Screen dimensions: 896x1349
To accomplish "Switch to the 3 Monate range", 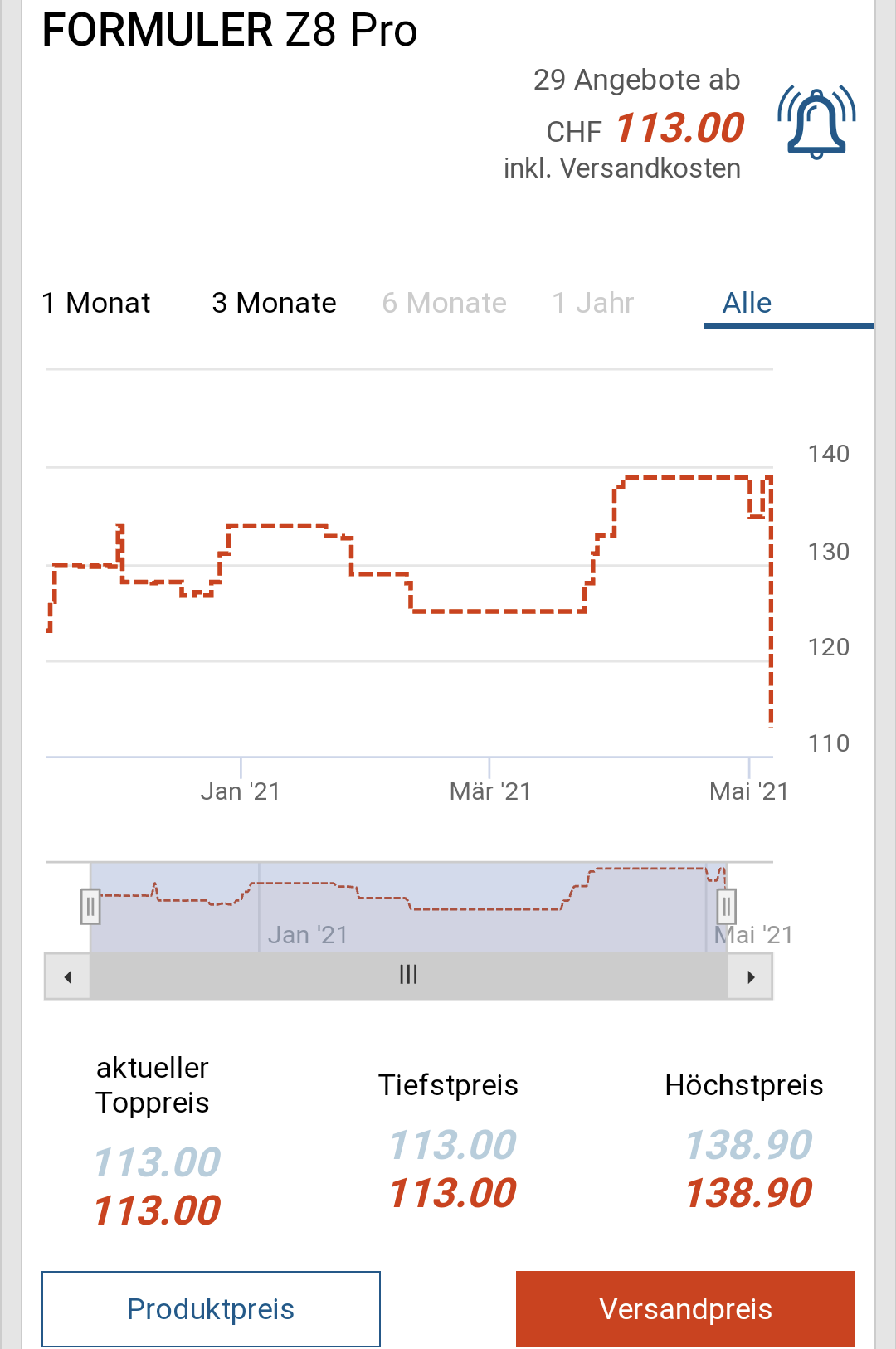I will 274,303.
